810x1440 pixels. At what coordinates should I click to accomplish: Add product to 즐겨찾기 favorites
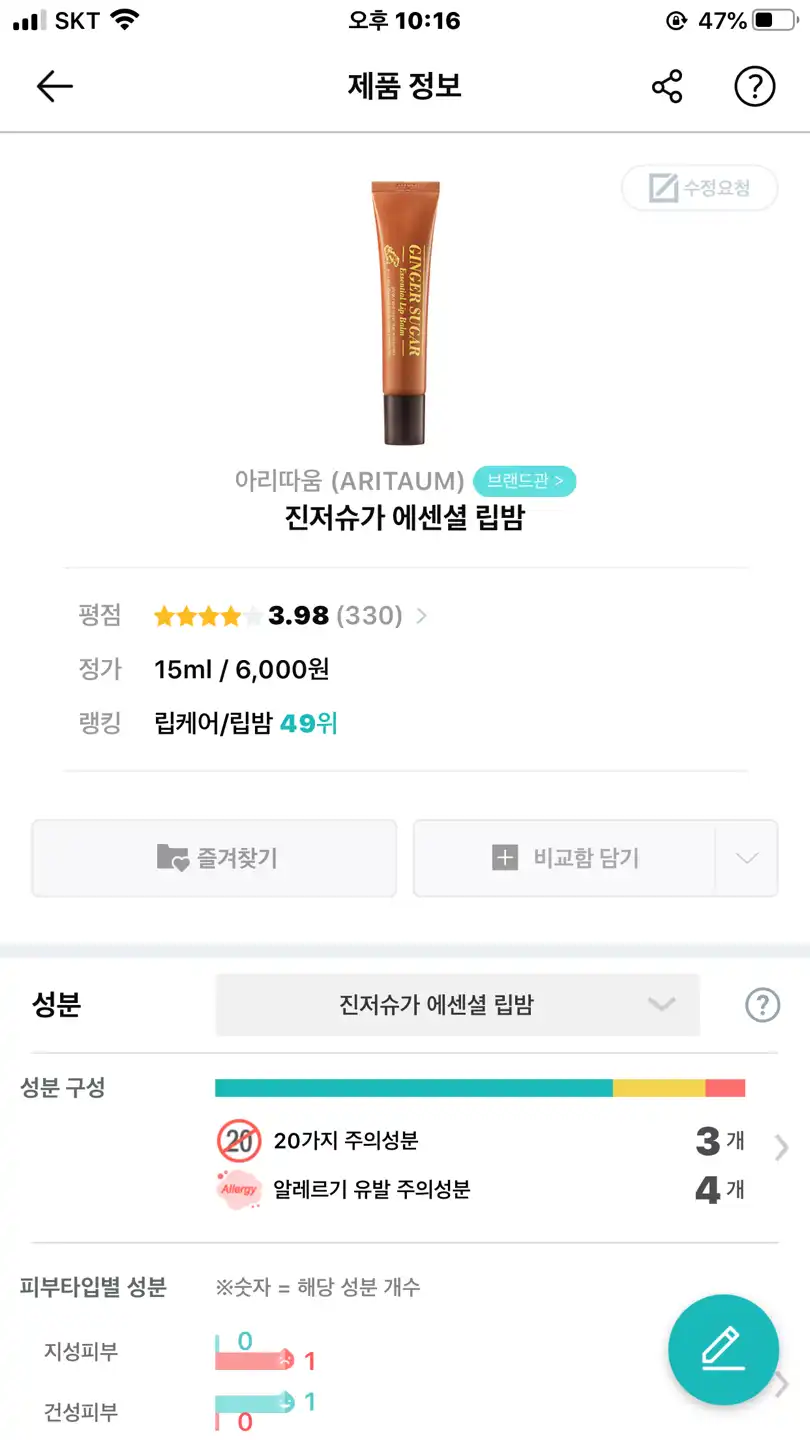[214, 858]
